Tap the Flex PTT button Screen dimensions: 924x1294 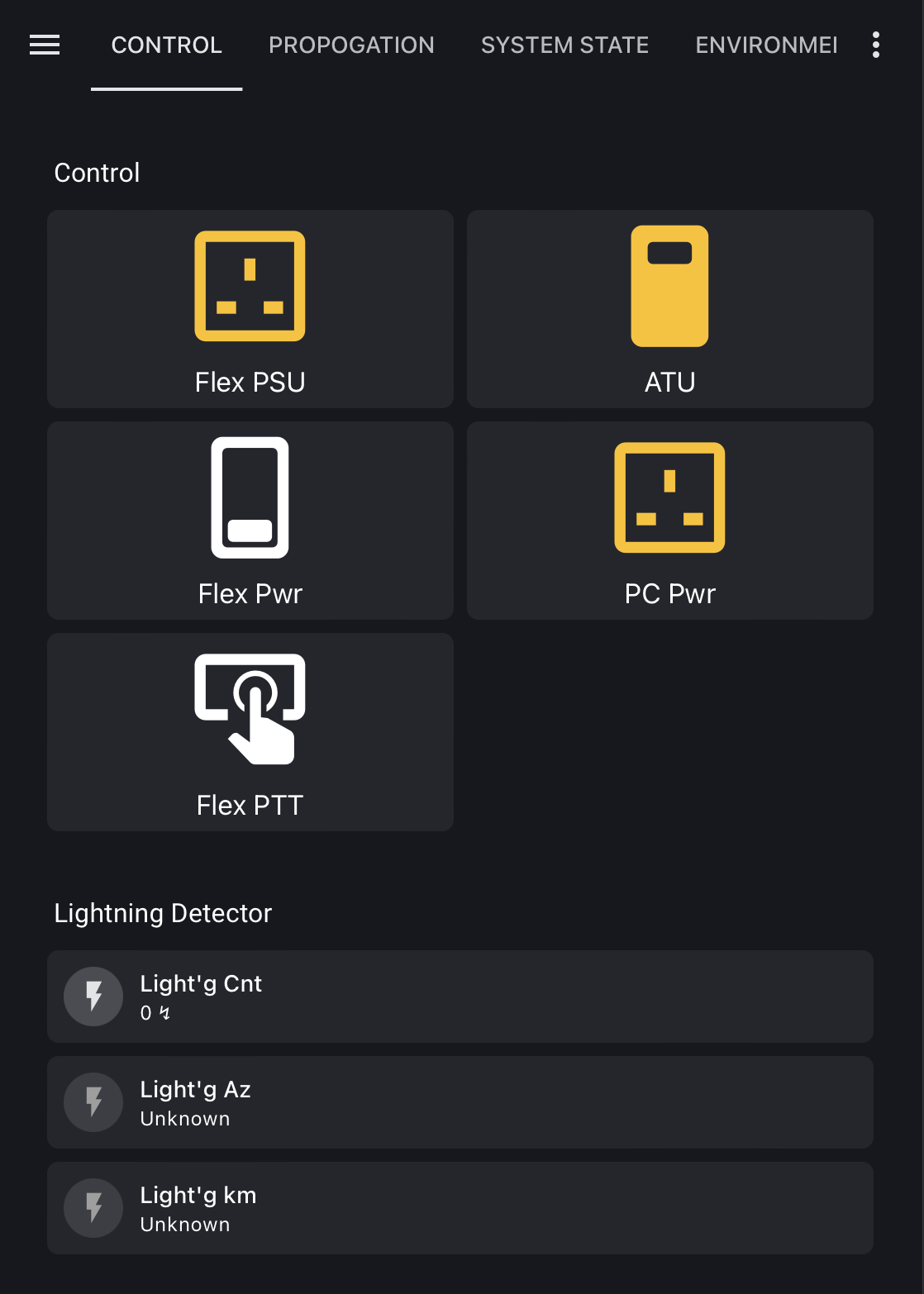click(250, 731)
